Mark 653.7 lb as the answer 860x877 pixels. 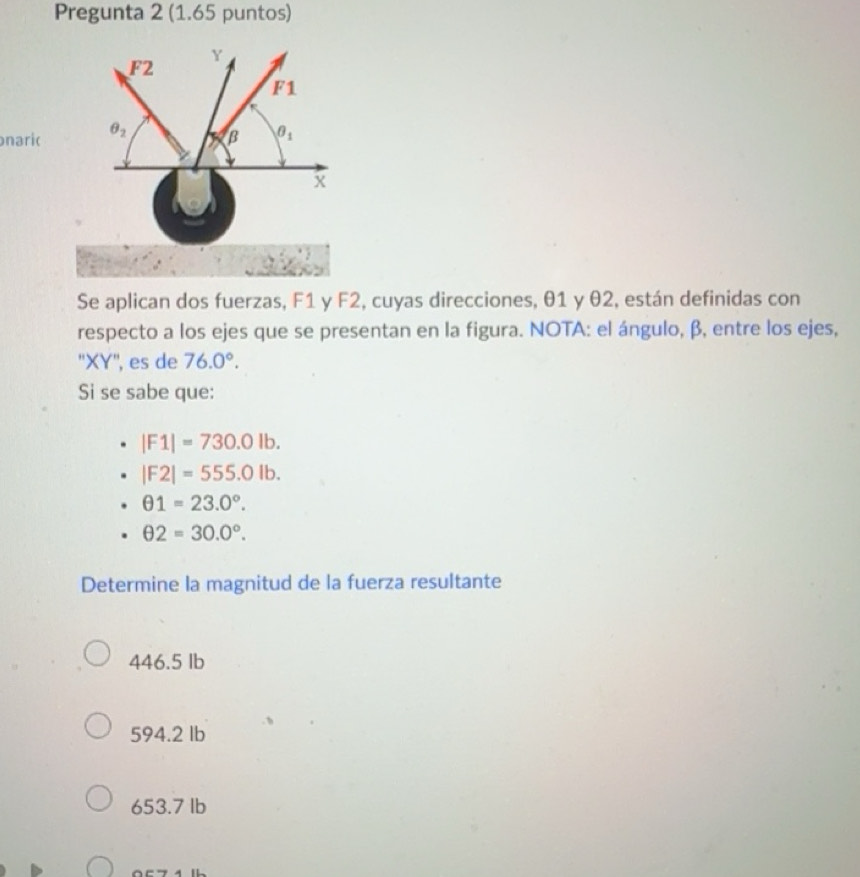tap(97, 798)
